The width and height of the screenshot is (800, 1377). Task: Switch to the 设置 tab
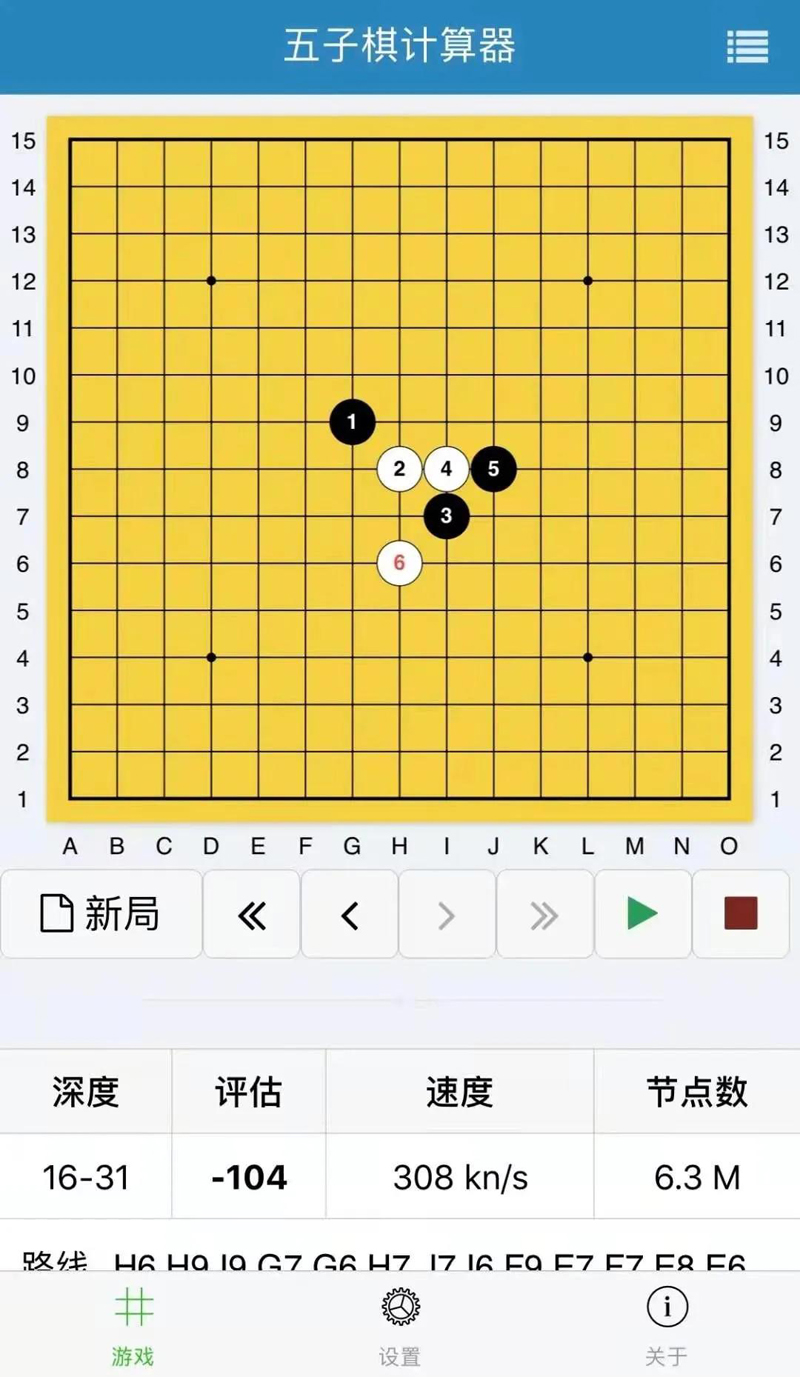coord(400,1325)
